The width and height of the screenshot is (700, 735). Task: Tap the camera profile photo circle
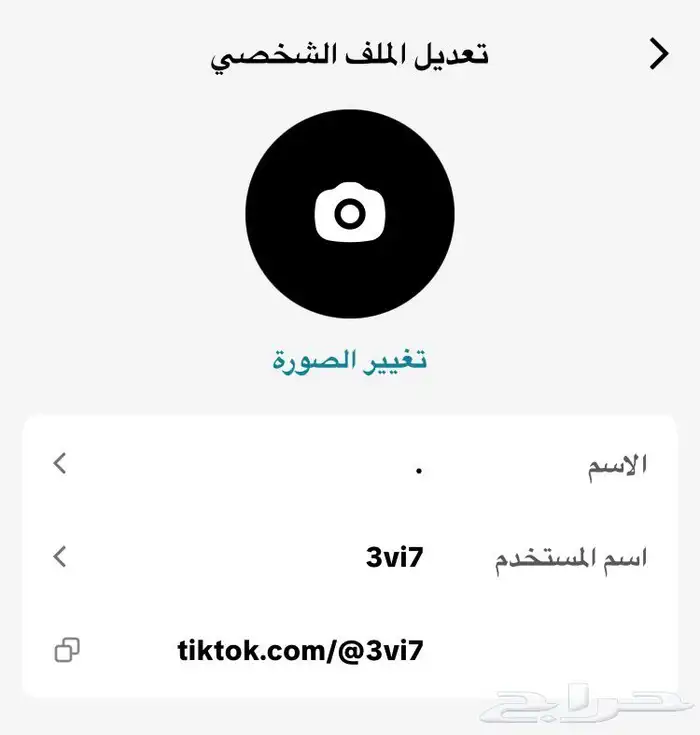tap(350, 214)
